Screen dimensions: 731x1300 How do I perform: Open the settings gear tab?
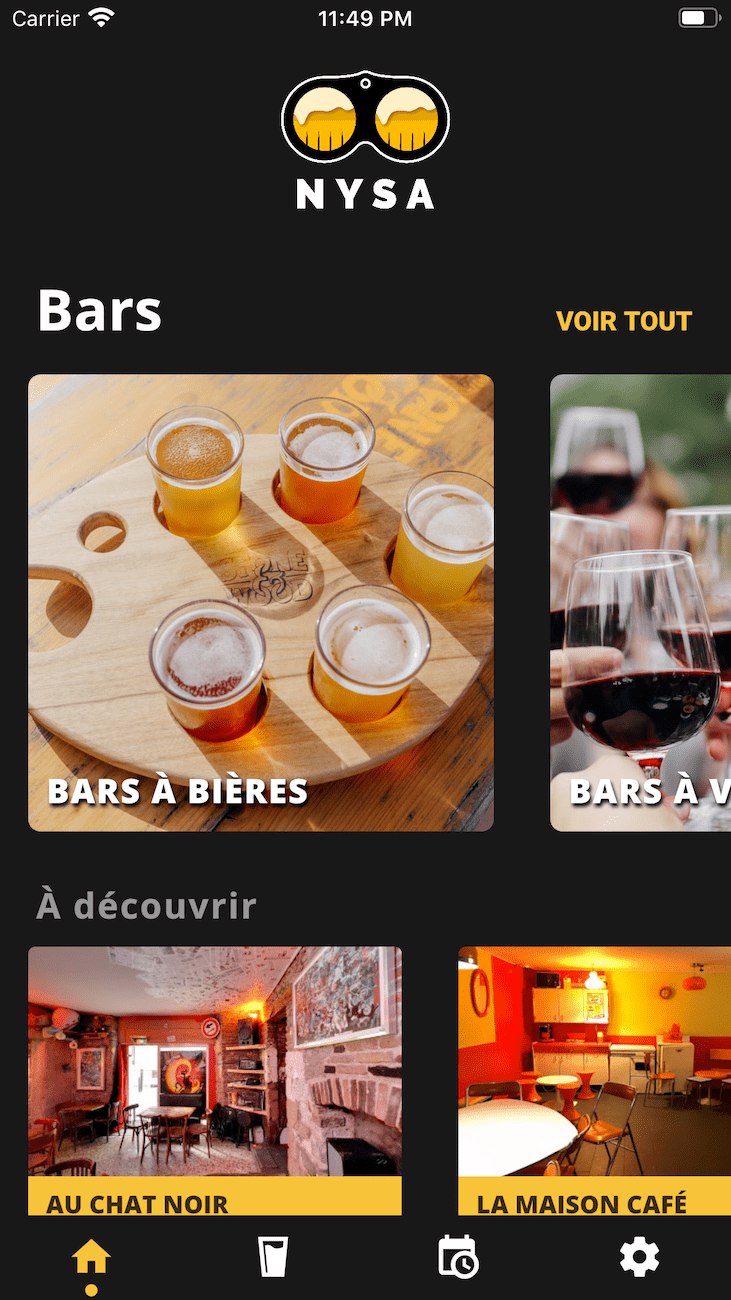click(x=640, y=1257)
